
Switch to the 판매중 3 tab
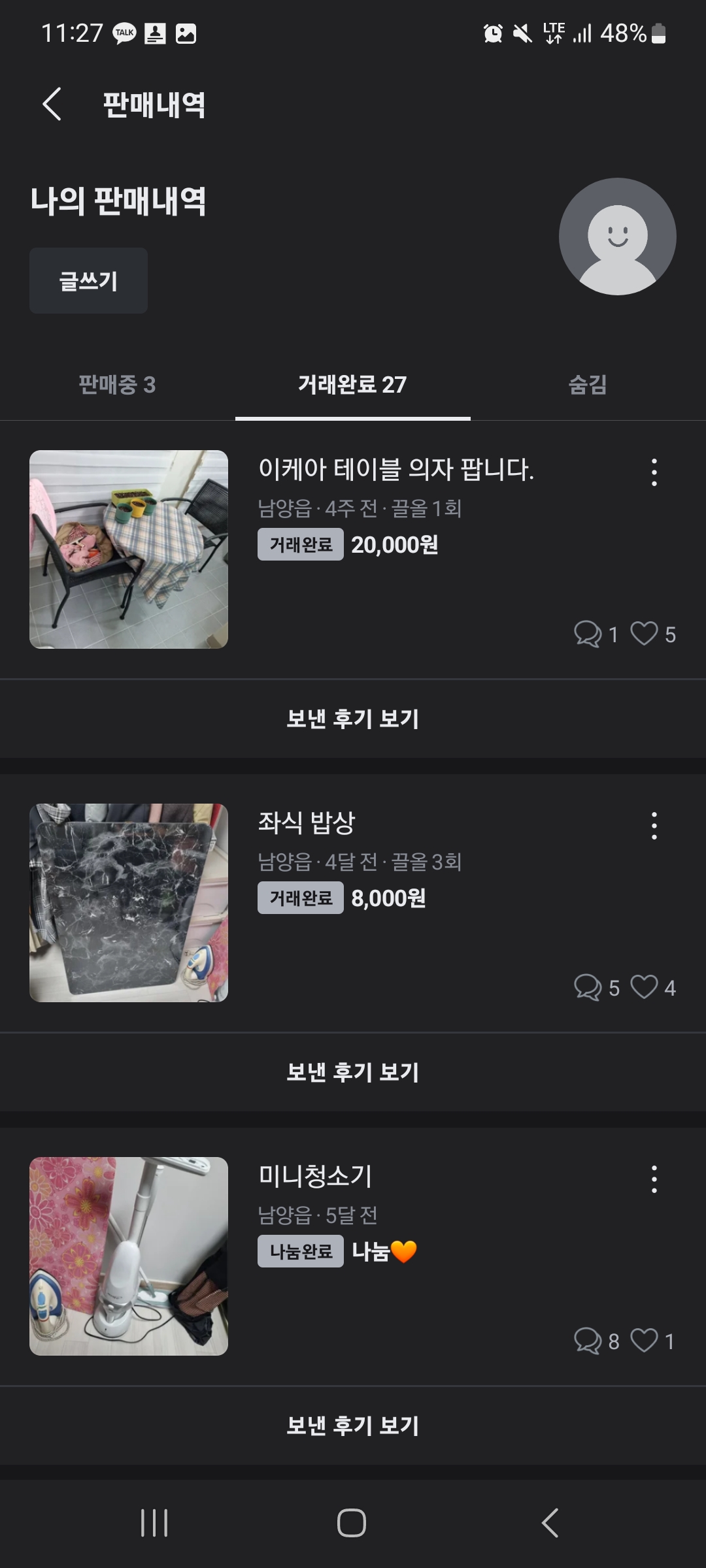[x=117, y=385]
